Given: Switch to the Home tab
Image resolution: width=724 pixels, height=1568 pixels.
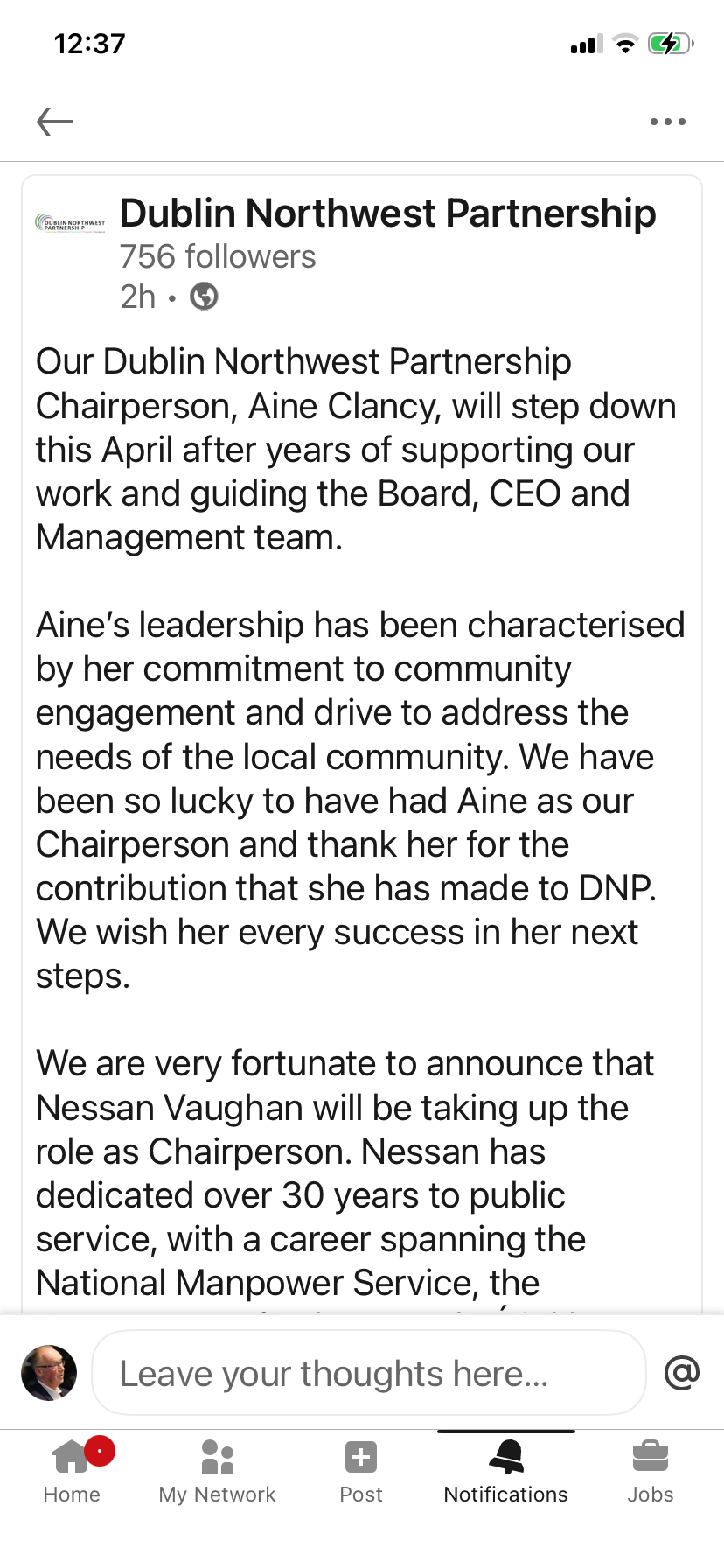Looking at the screenshot, I should 72,1472.
